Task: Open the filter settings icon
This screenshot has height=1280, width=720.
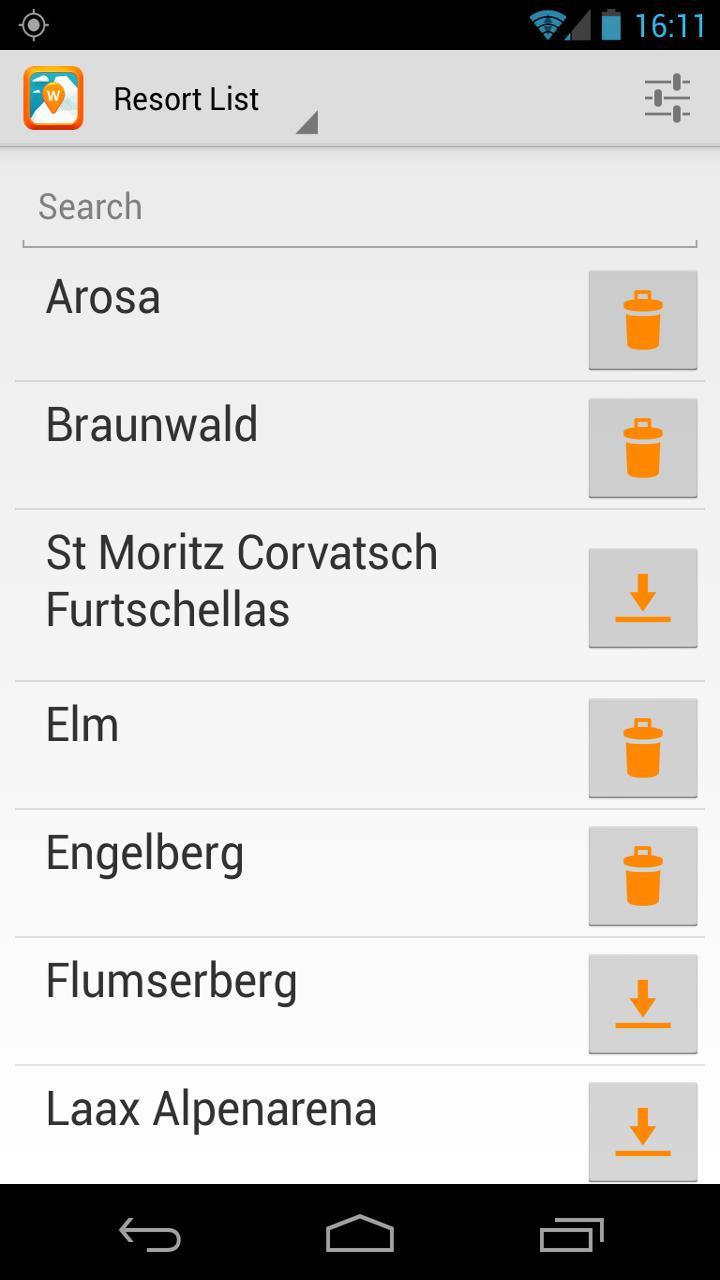Action: pos(667,98)
